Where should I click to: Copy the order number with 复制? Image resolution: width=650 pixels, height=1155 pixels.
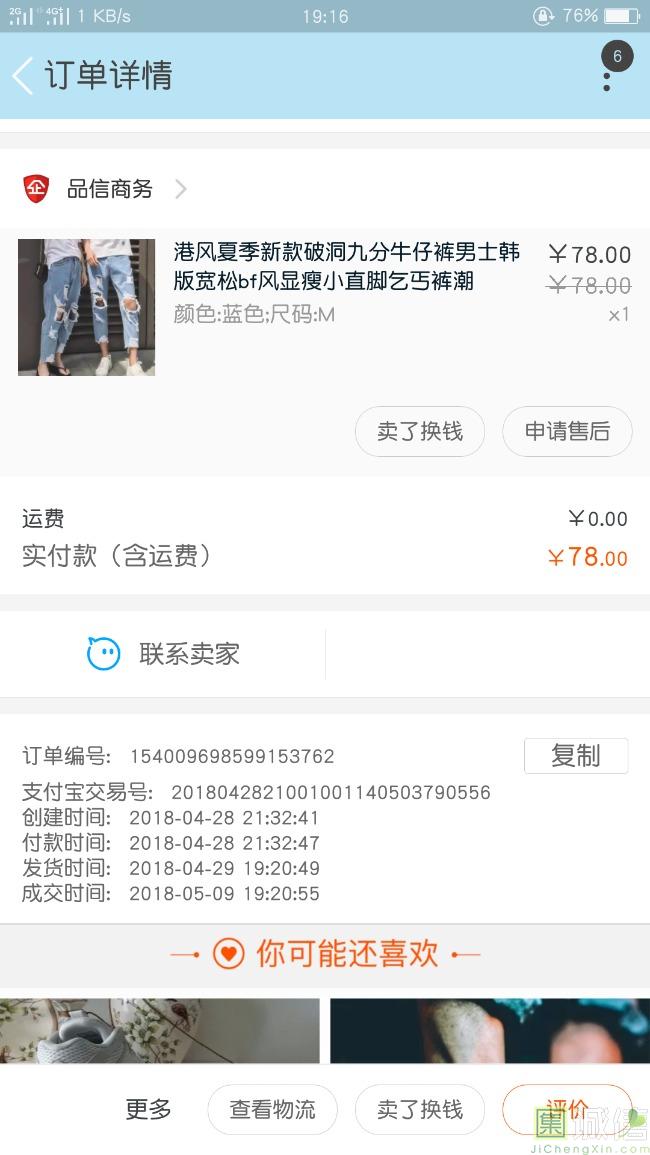point(575,756)
